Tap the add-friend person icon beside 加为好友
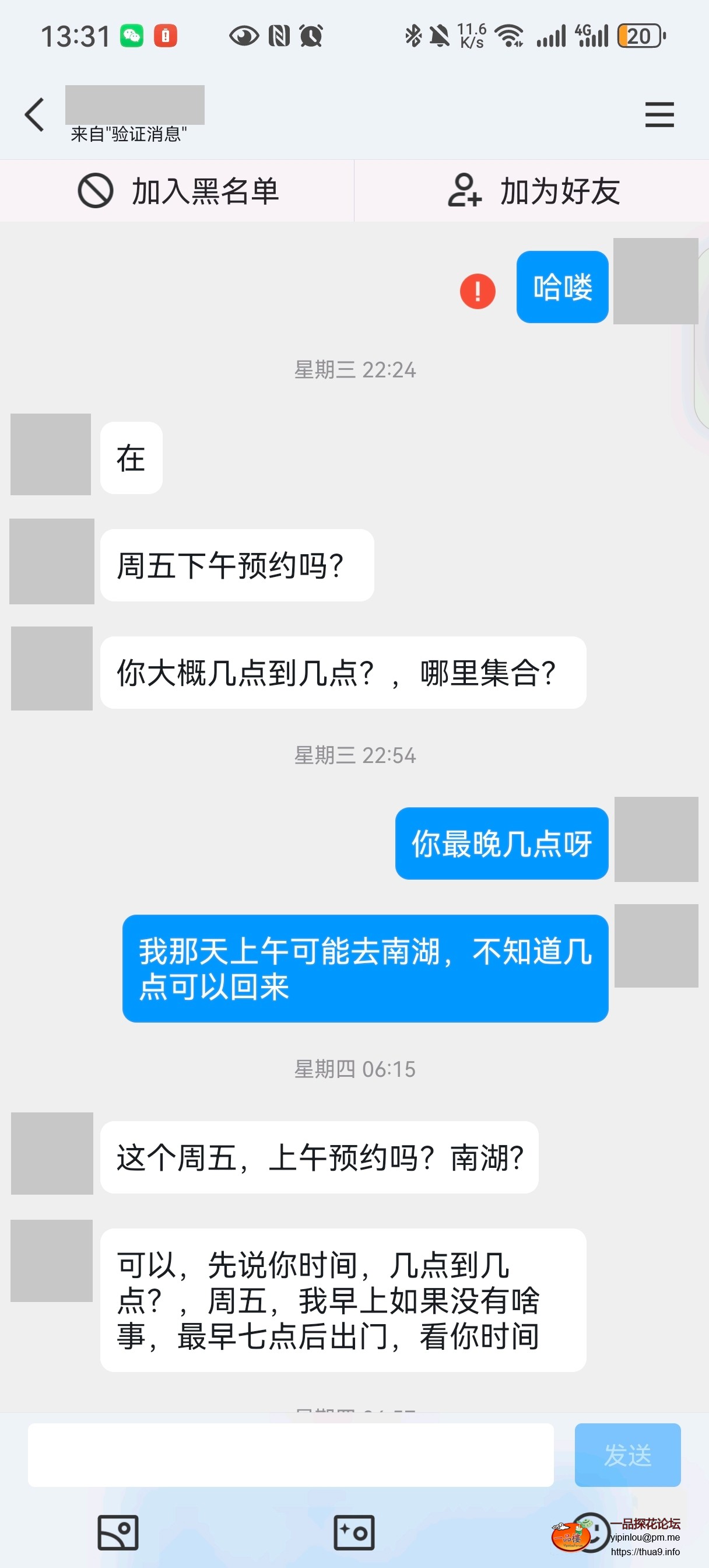709x1568 pixels. (465, 191)
